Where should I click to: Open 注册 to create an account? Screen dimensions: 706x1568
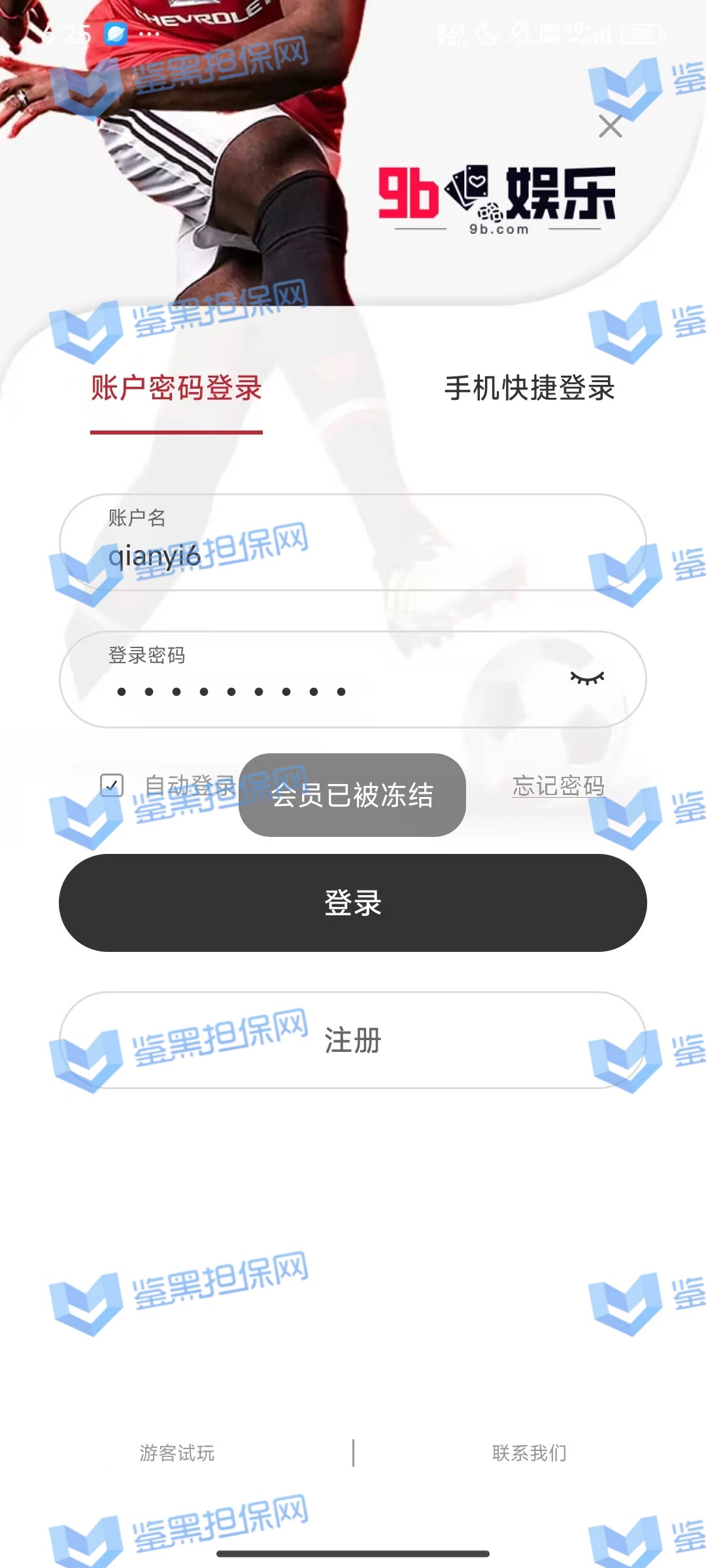(353, 1040)
